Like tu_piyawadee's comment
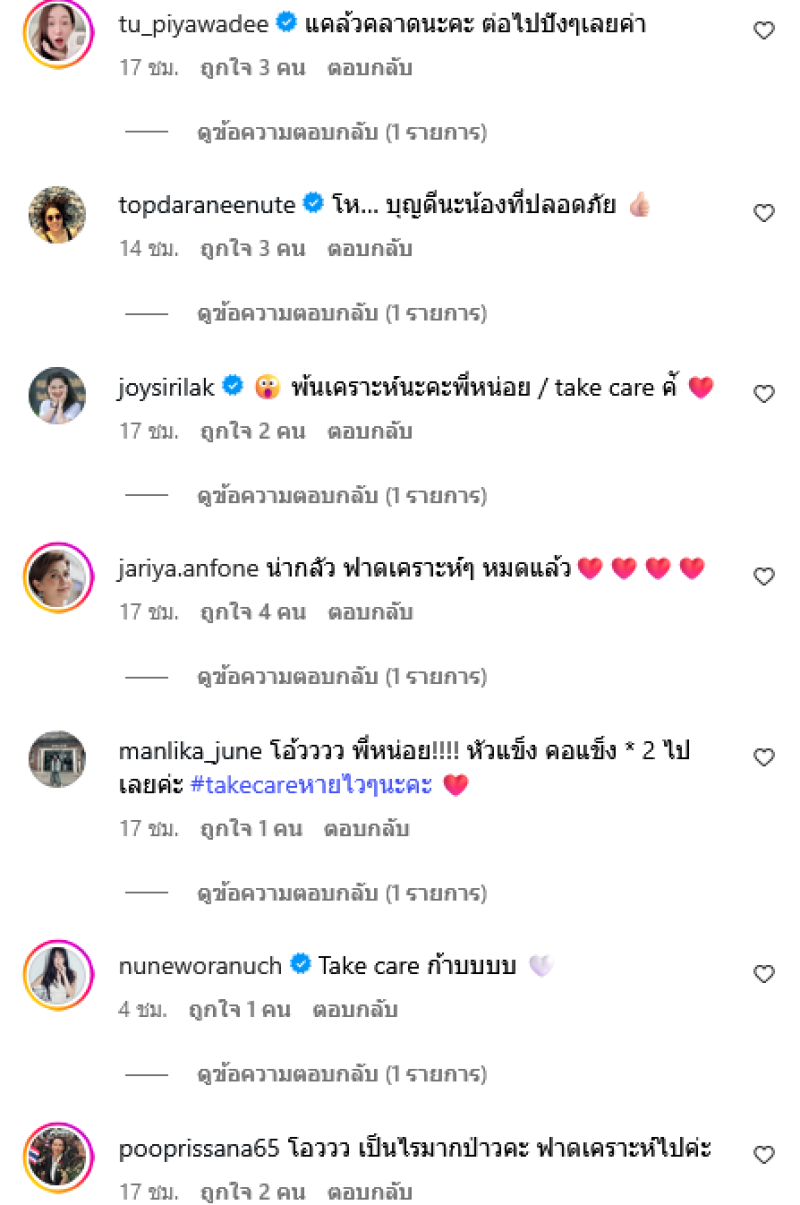The image size is (800, 1205). (764, 31)
